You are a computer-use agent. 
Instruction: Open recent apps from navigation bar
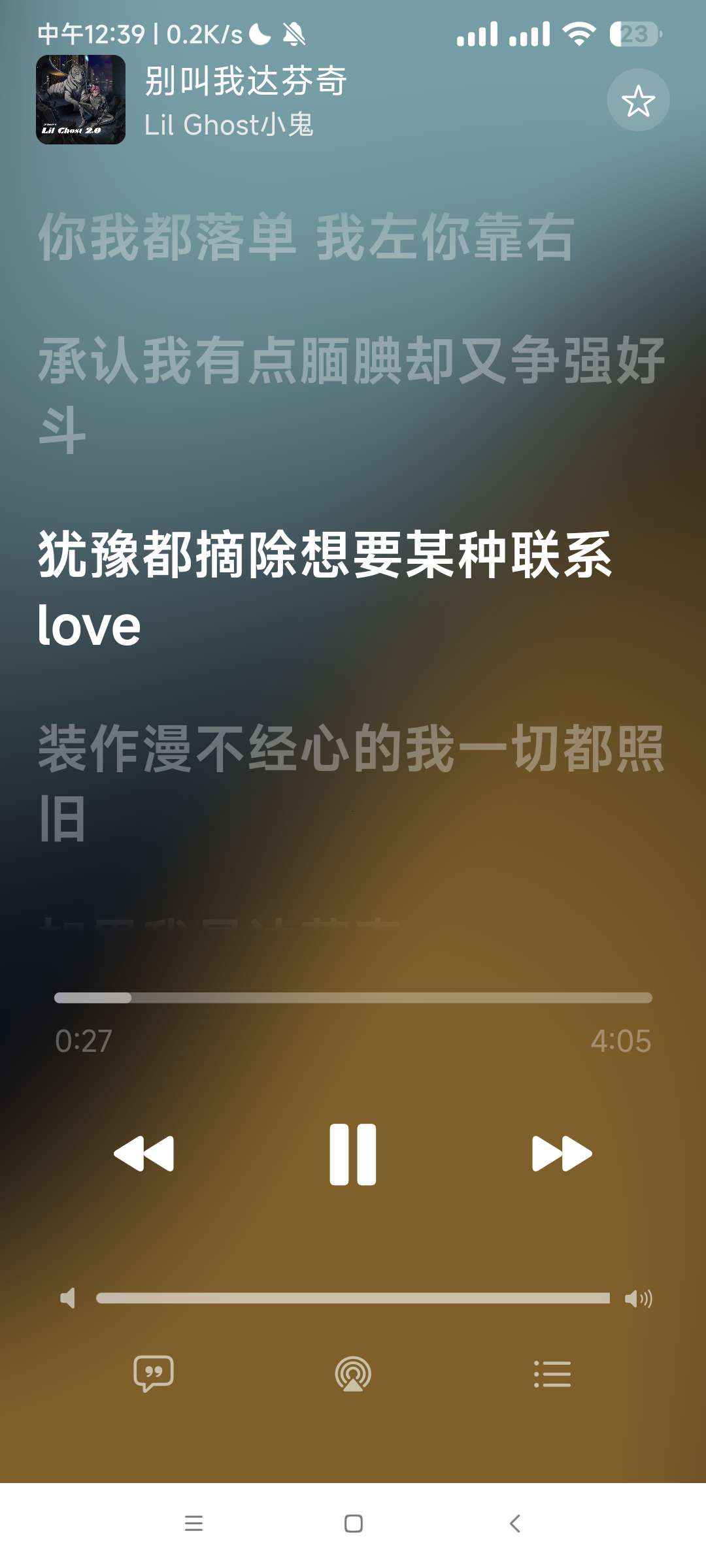tap(193, 1524)
